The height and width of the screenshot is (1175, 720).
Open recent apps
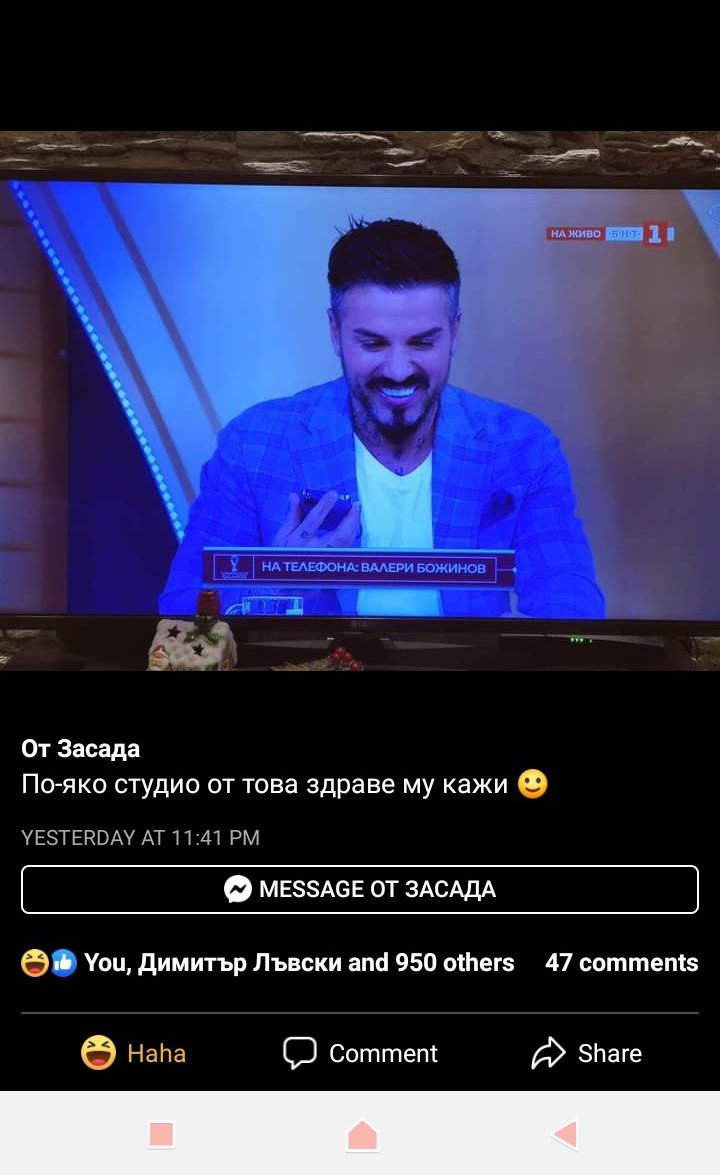(x=161, y=1135)
